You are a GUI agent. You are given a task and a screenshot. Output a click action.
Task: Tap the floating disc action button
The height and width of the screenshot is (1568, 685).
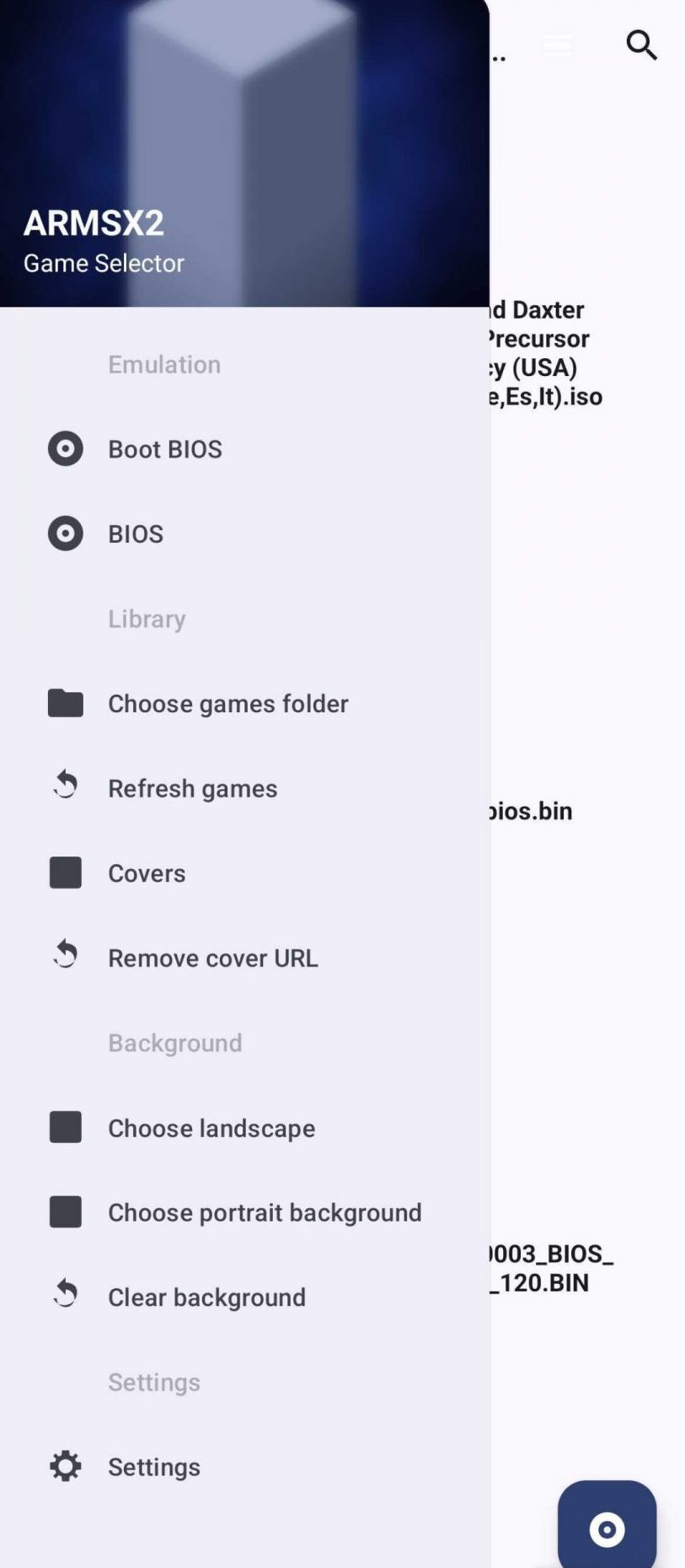coord(607,1528)
